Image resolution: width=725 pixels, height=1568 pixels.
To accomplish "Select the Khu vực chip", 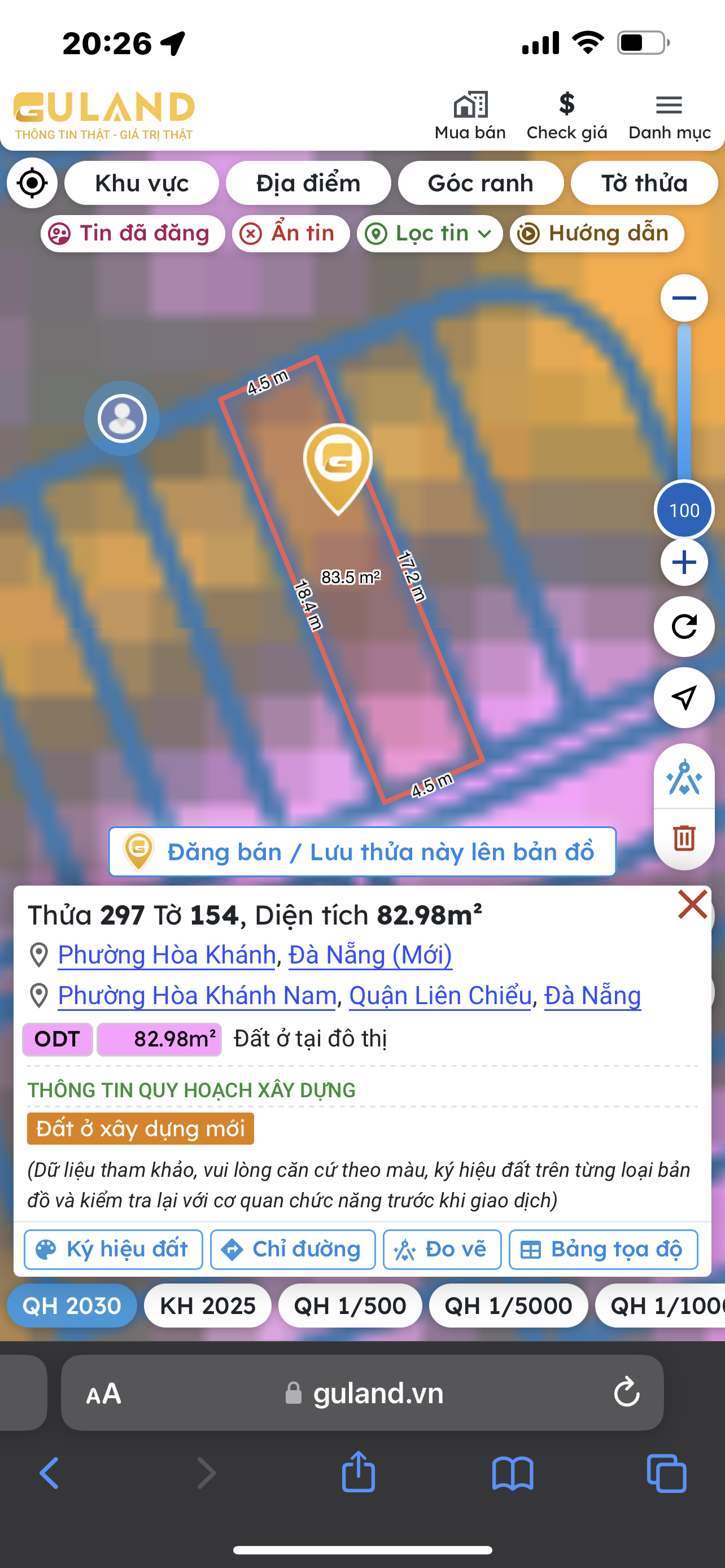I will pyautogui.click(x=142, y=183).
